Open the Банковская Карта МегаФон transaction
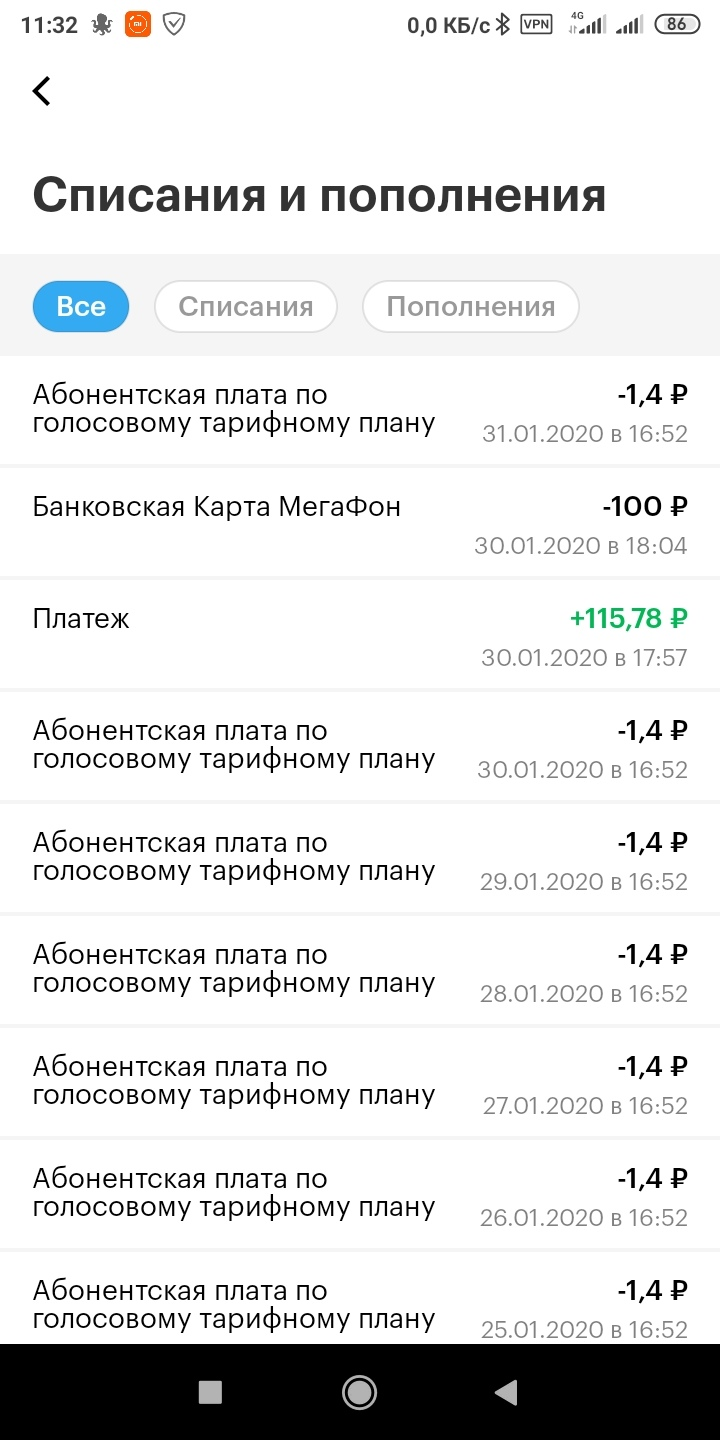Screen dimensions: 720x1440 coord(360,523)
